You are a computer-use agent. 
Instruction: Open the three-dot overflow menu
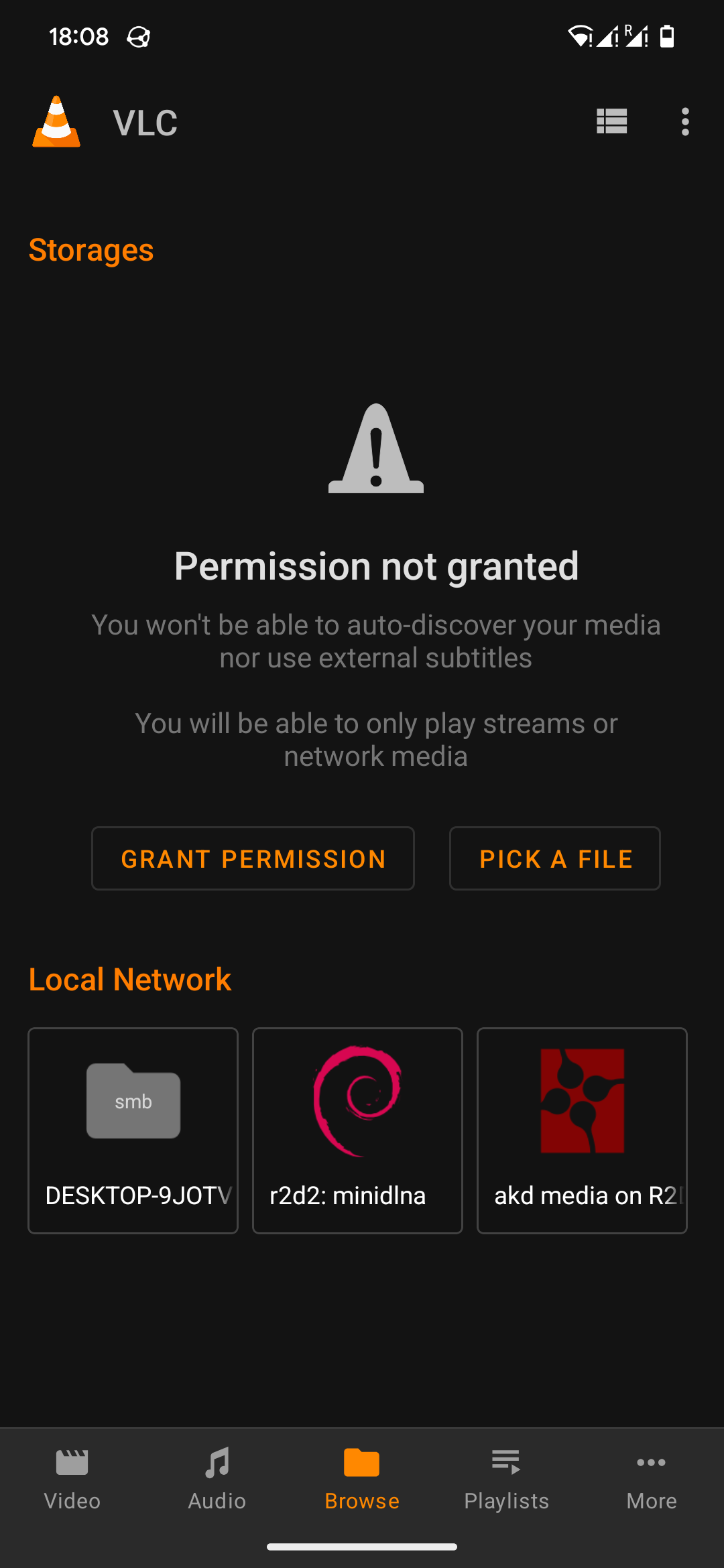coord(684,122)
